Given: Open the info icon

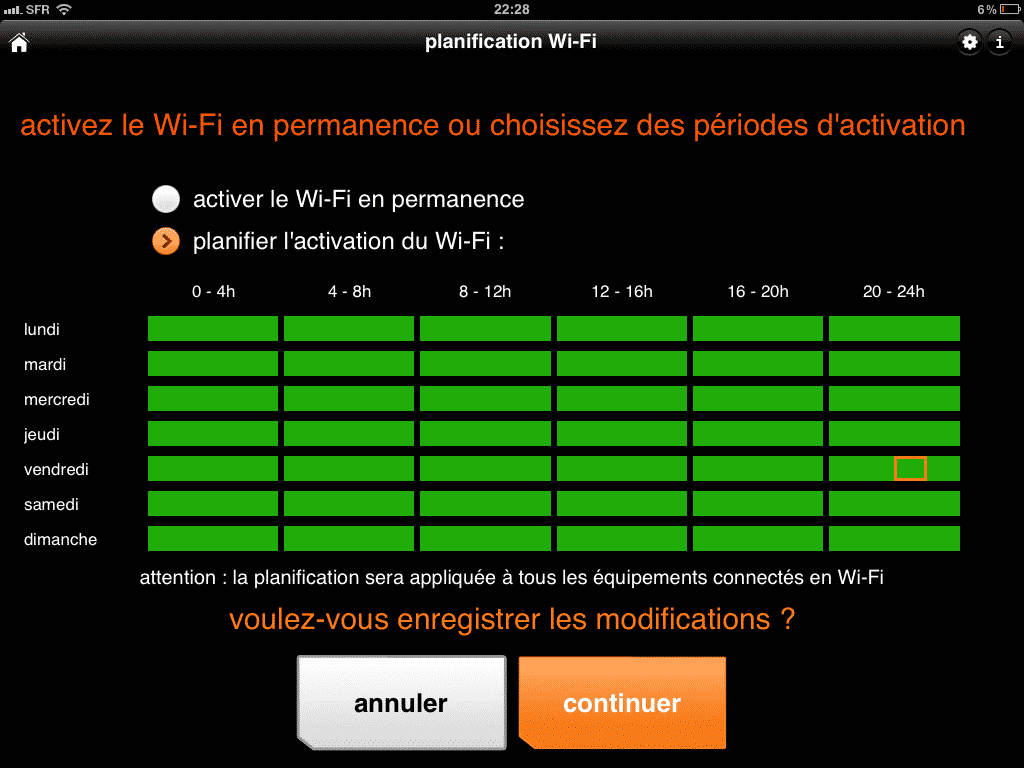Looking at the screenshot, I should coord(998,42).
